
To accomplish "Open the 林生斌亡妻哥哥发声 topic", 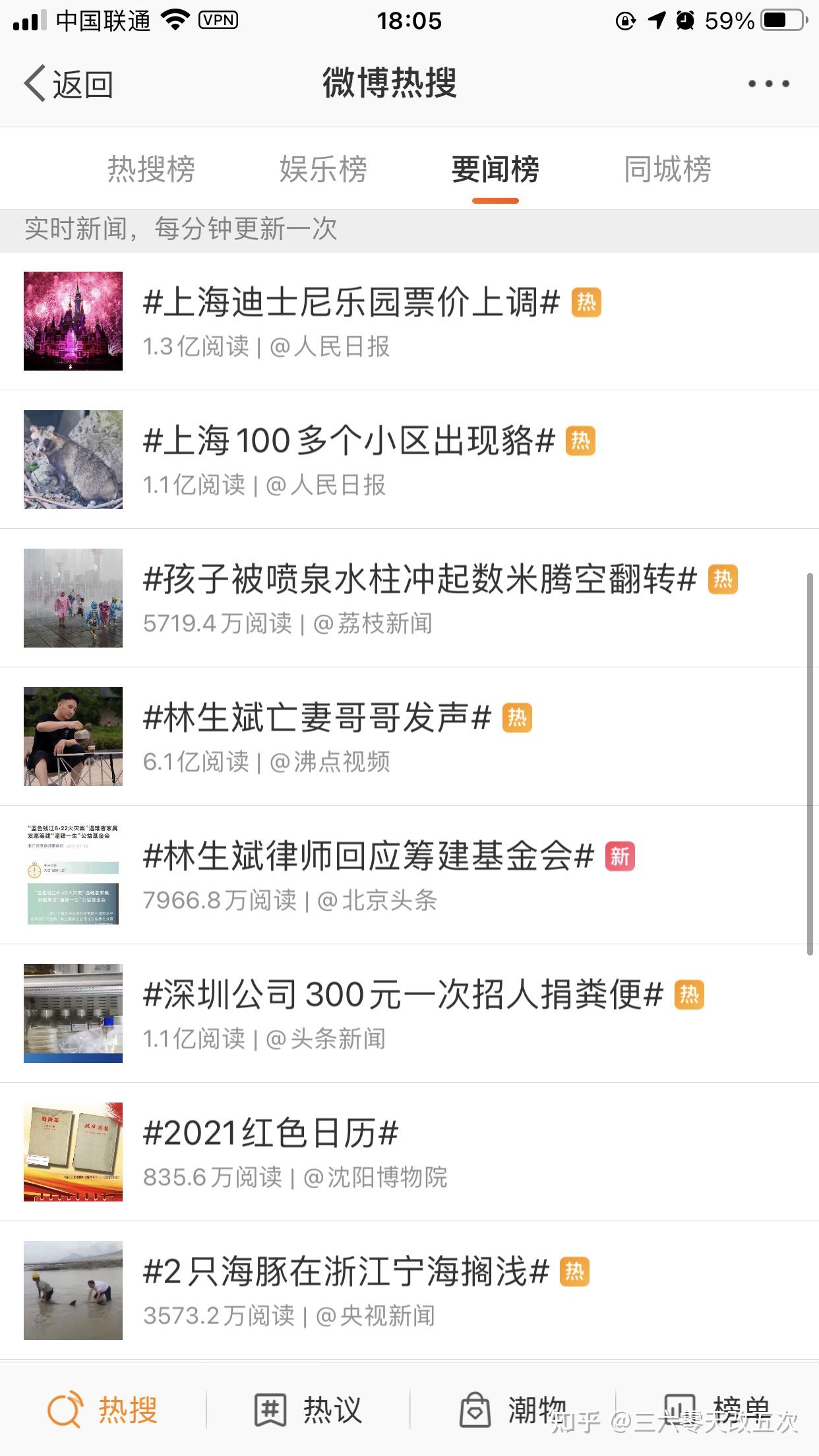I will coord(409,737).
